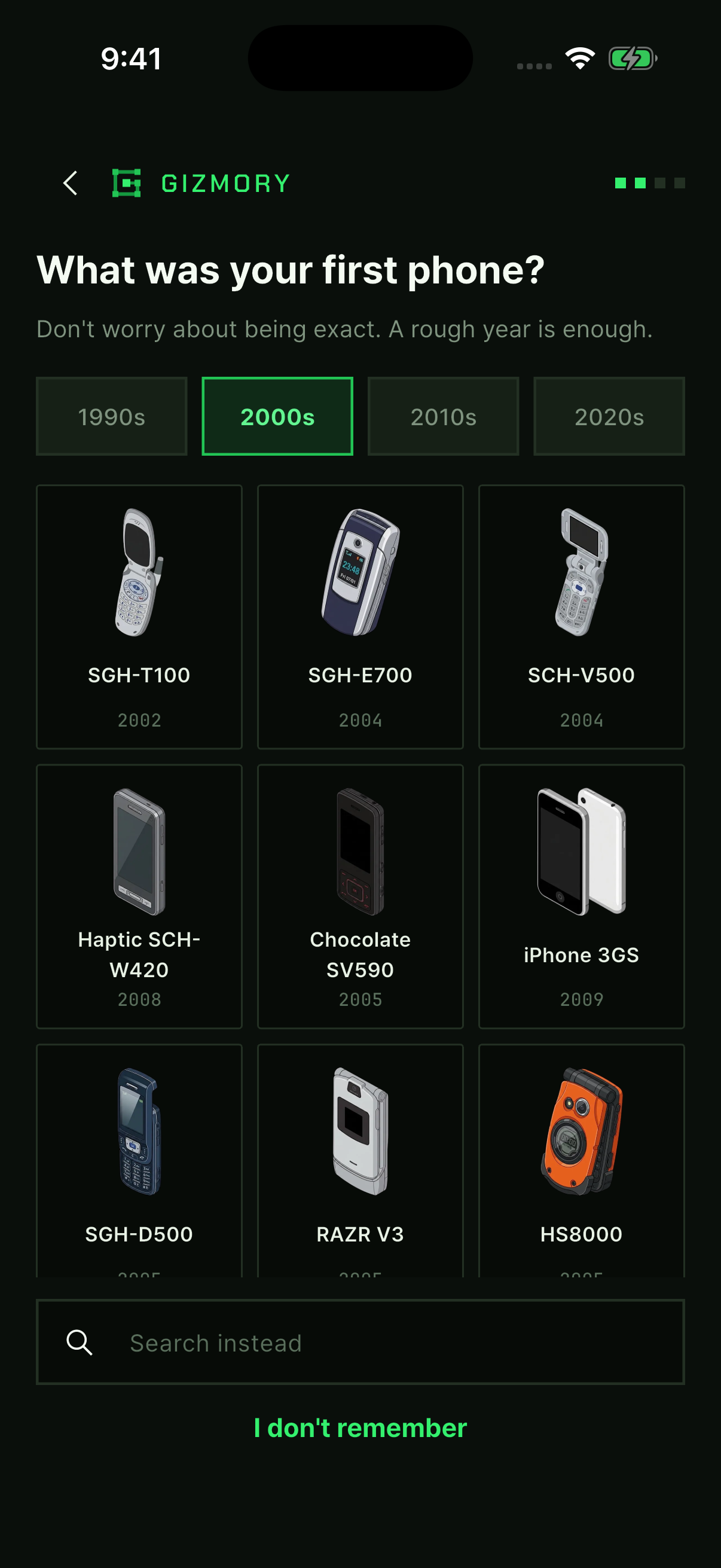Viewport: 721px width, 1568px height.
Task: Select the orange HS8000 phone card
Action: [x=582, y=1161]
